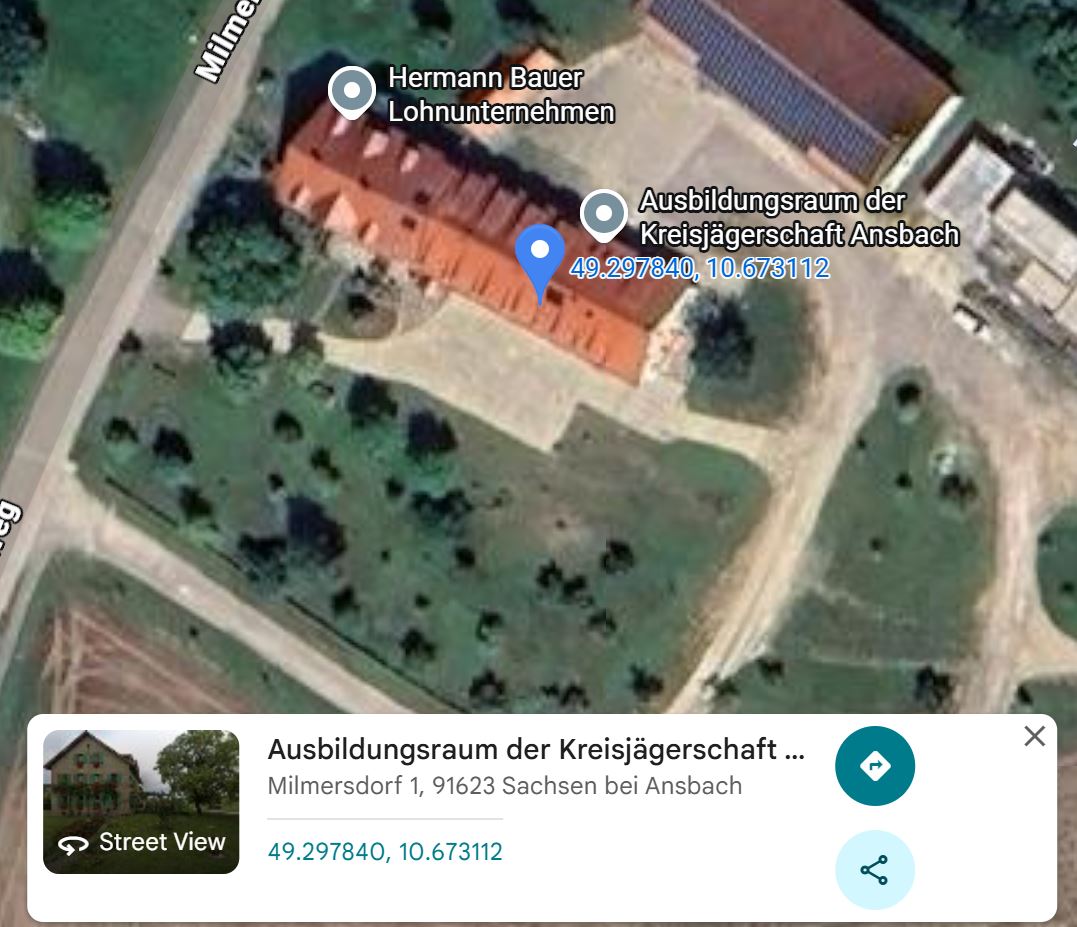Open the Hermann Bauer Lohnunternehmen map marker
1077x927 pixels.
[351, 90]
